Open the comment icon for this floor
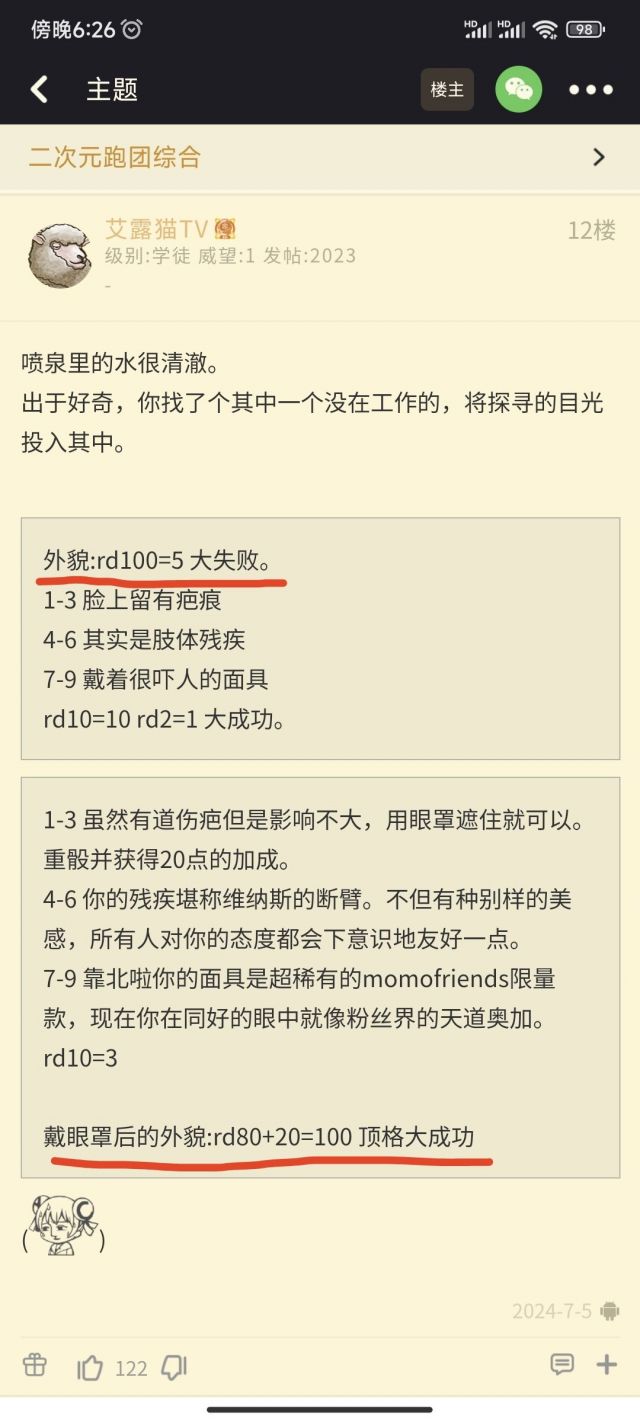640x1422 pixels. 562,1365
